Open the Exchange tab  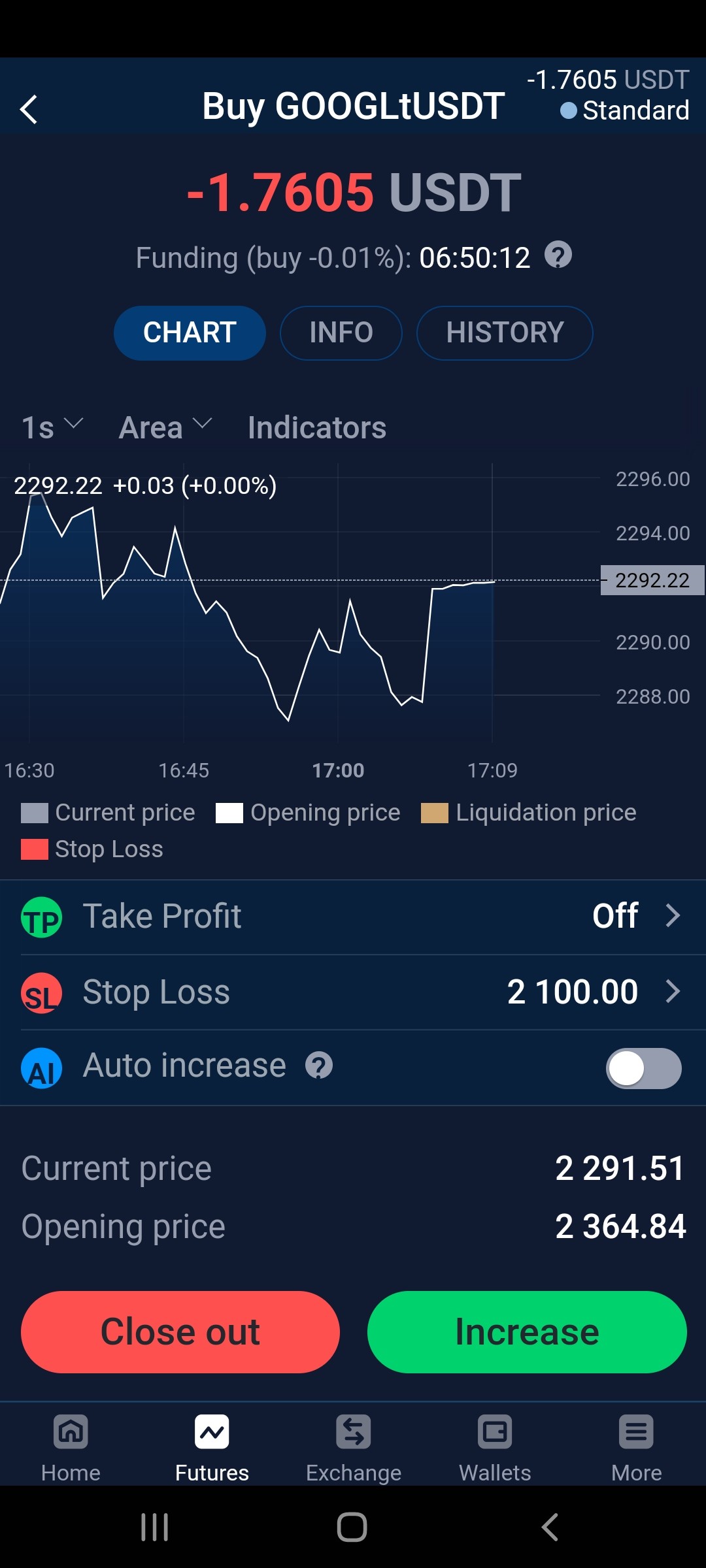354,1448
